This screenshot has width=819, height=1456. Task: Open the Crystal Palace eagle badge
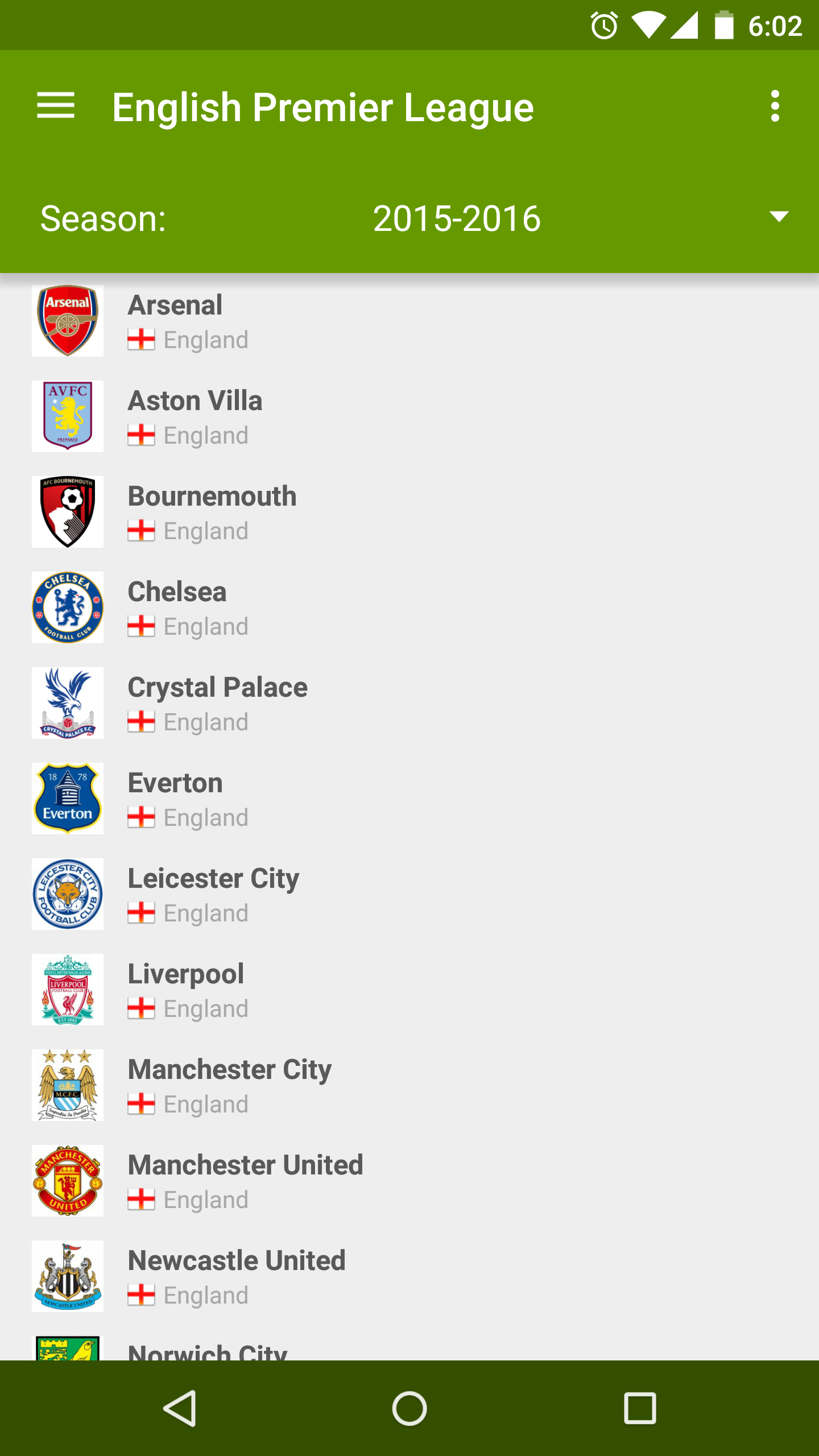click(67, 702)
